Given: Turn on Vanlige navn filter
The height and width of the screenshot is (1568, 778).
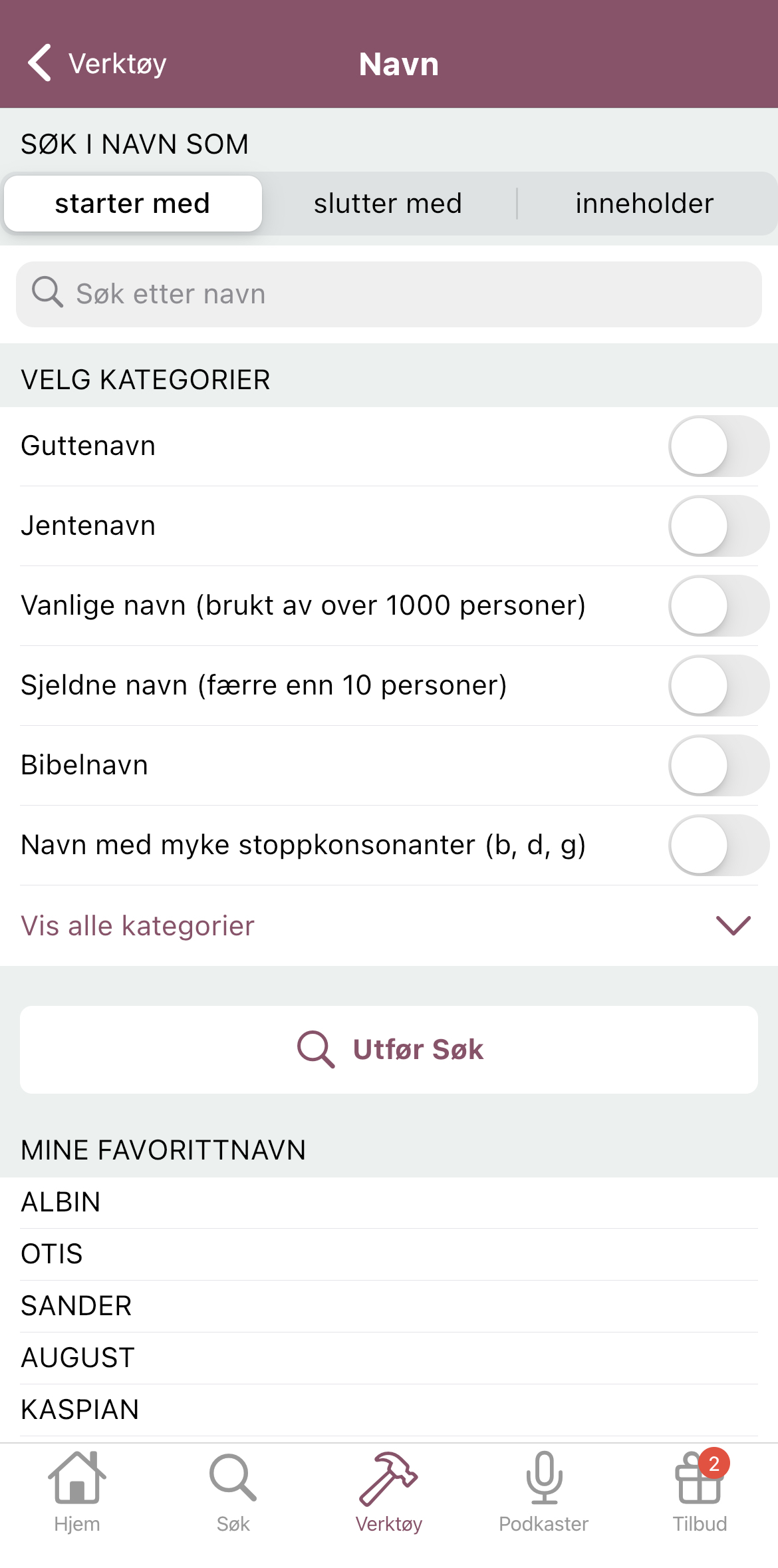Looking at the screenshot, I should pos(719,605).
